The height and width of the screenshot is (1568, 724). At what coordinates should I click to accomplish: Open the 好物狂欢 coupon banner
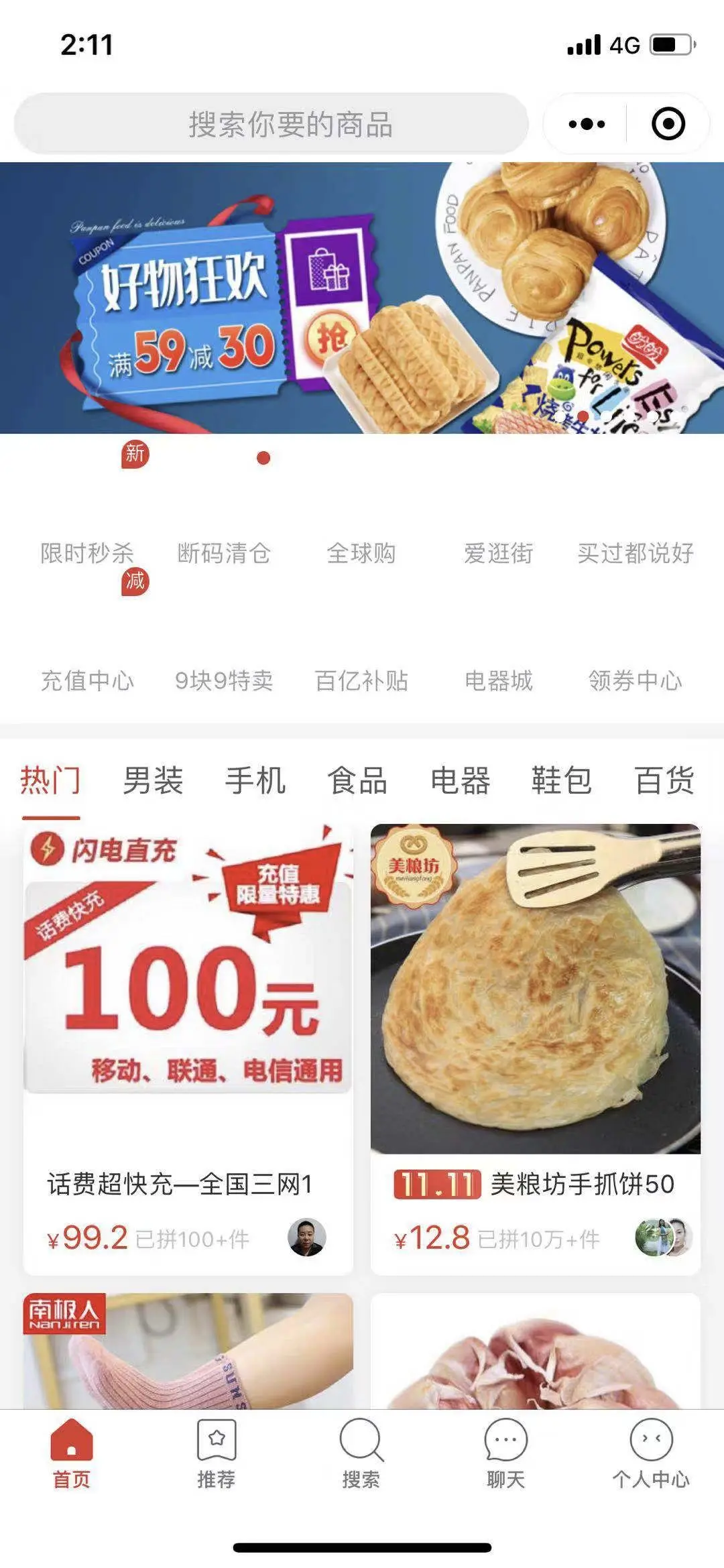pyautogui.click(x=362, y=298)
